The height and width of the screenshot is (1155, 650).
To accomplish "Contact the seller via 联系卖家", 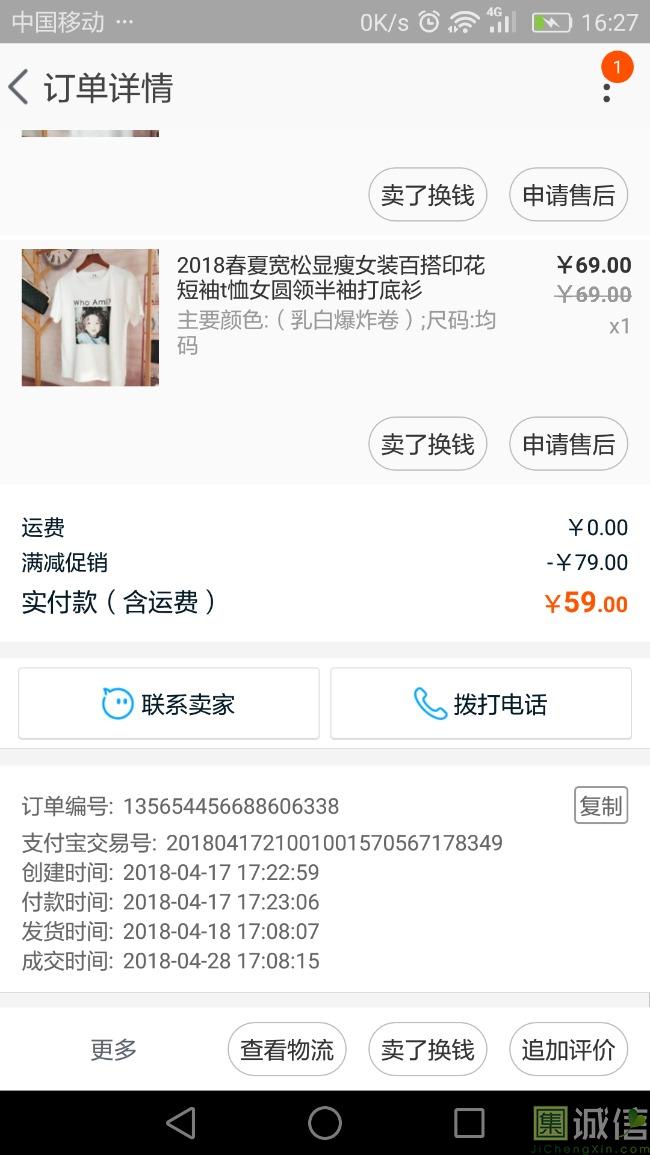I will tap(169, 704).
